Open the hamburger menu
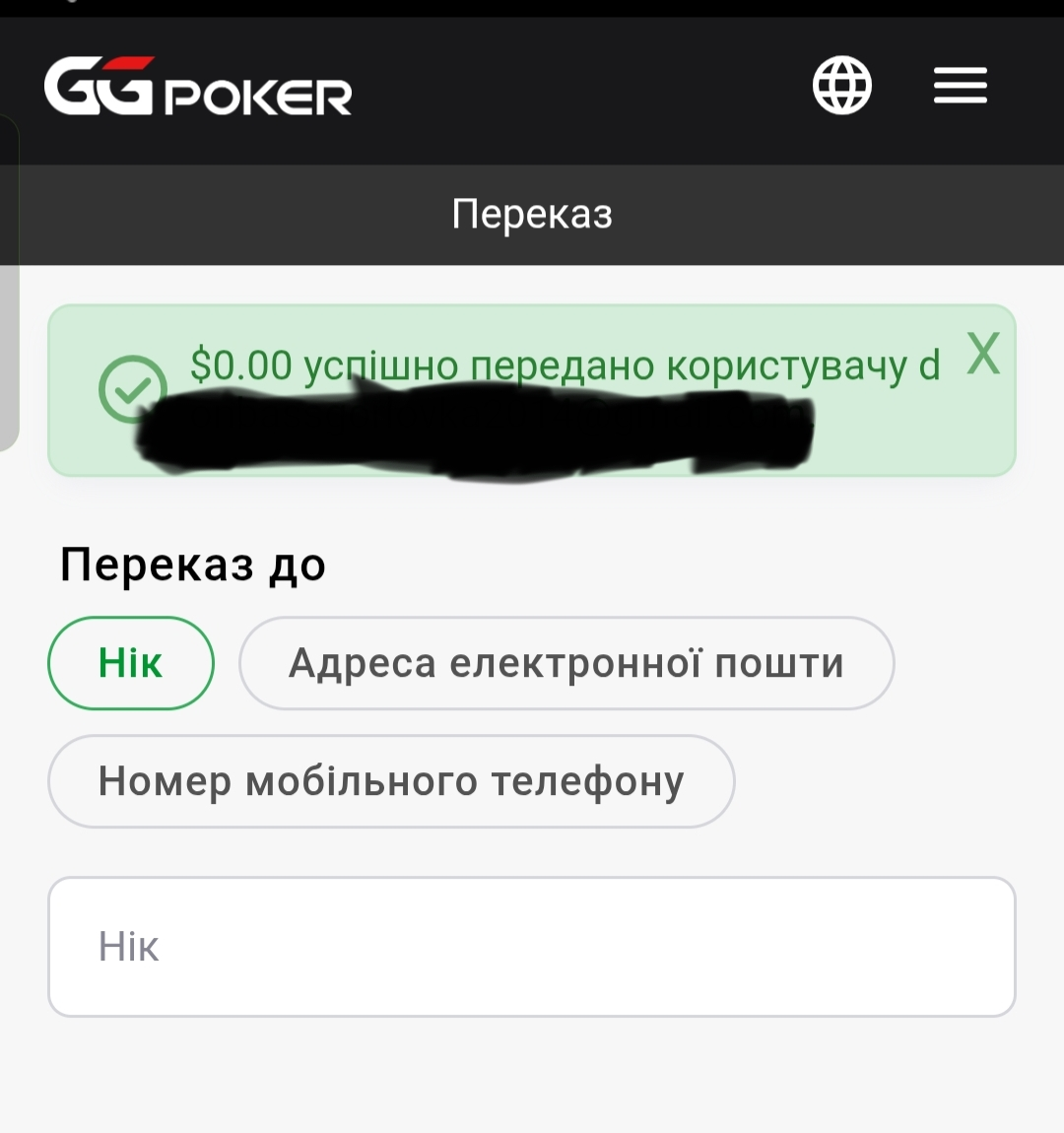The height and width of the screenshot is (1133, 1064). [960, 86]
